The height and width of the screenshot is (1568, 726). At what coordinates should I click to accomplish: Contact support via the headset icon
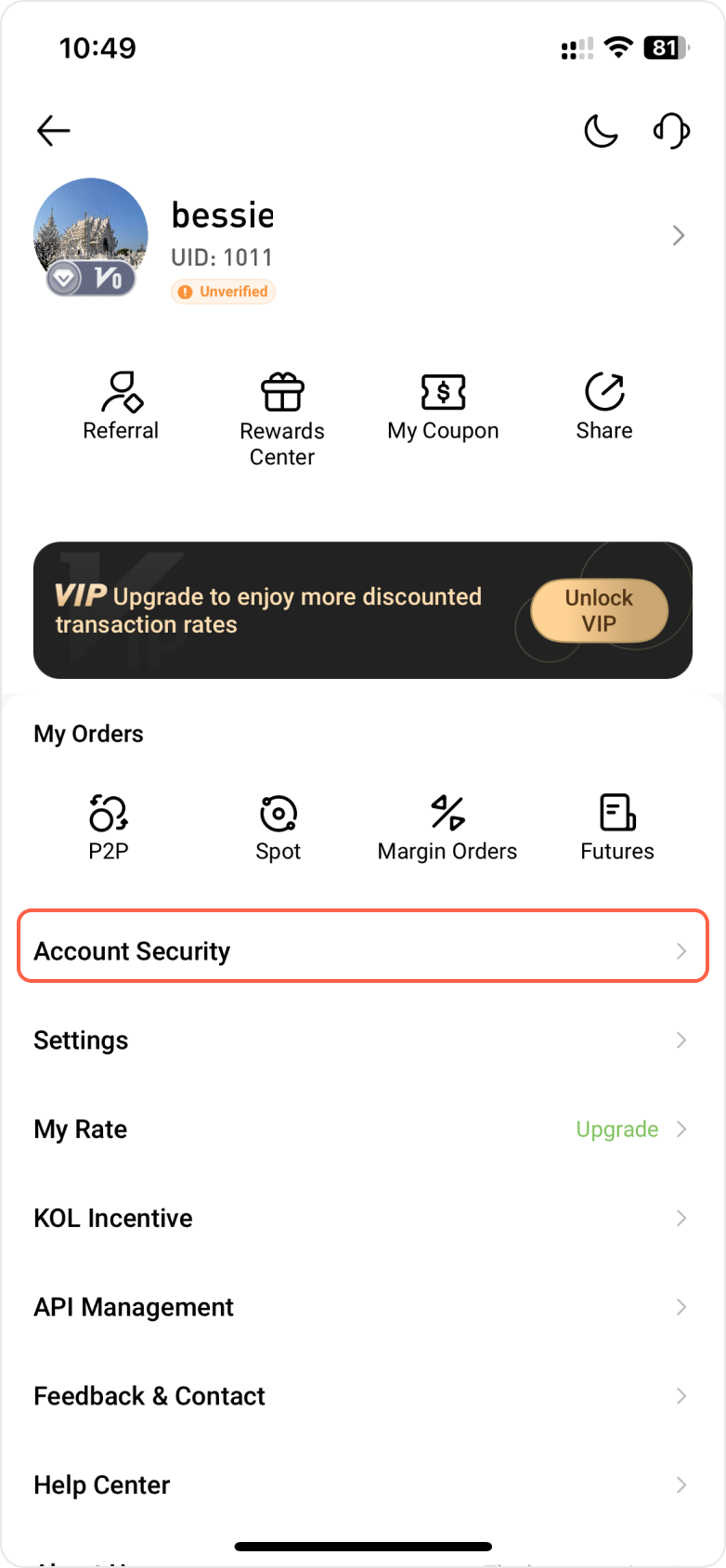pyautogui.click(x=671, y=131)
